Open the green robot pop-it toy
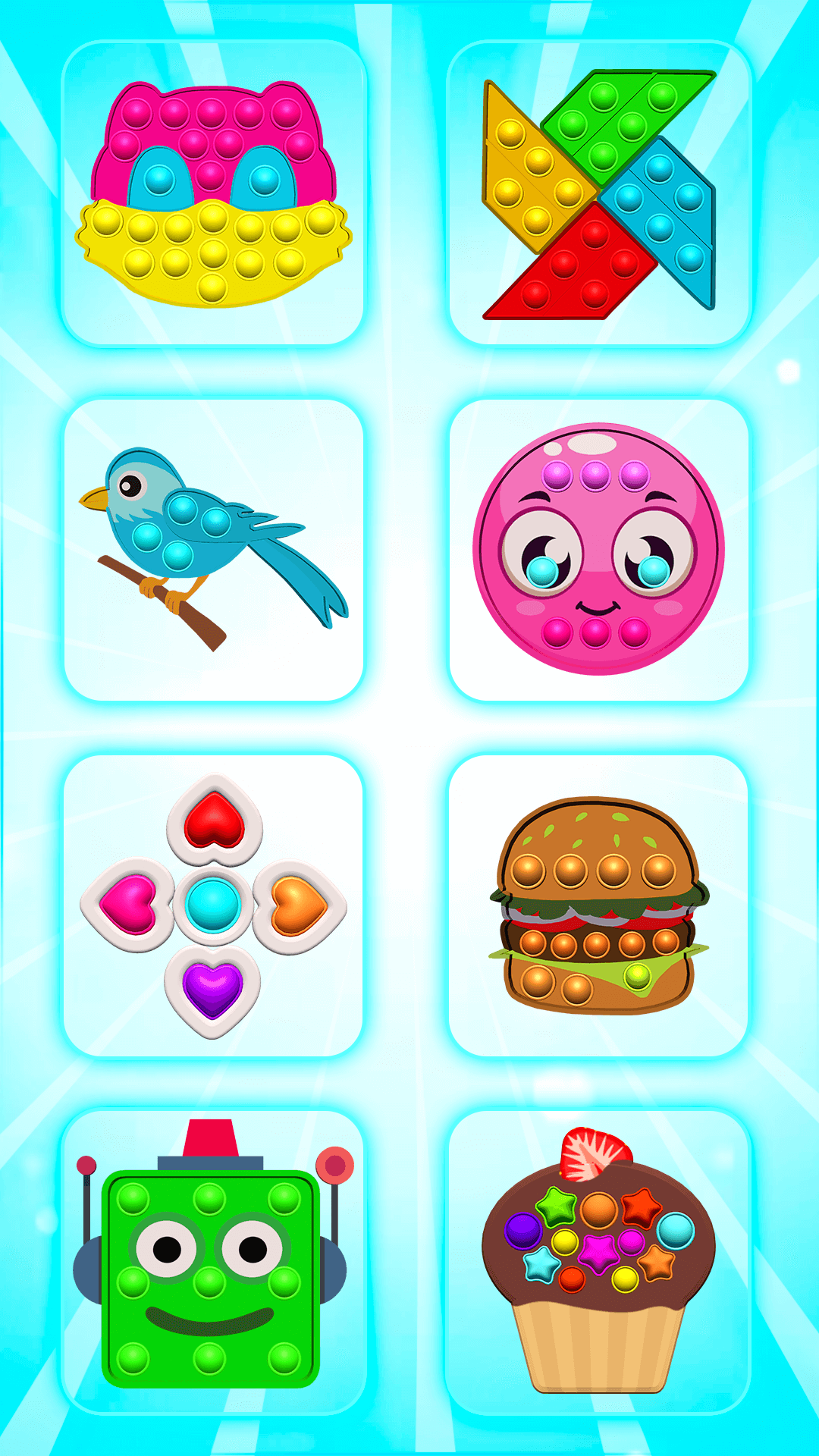Screen dimensions: 819x1456 [x=213, y=1263]
